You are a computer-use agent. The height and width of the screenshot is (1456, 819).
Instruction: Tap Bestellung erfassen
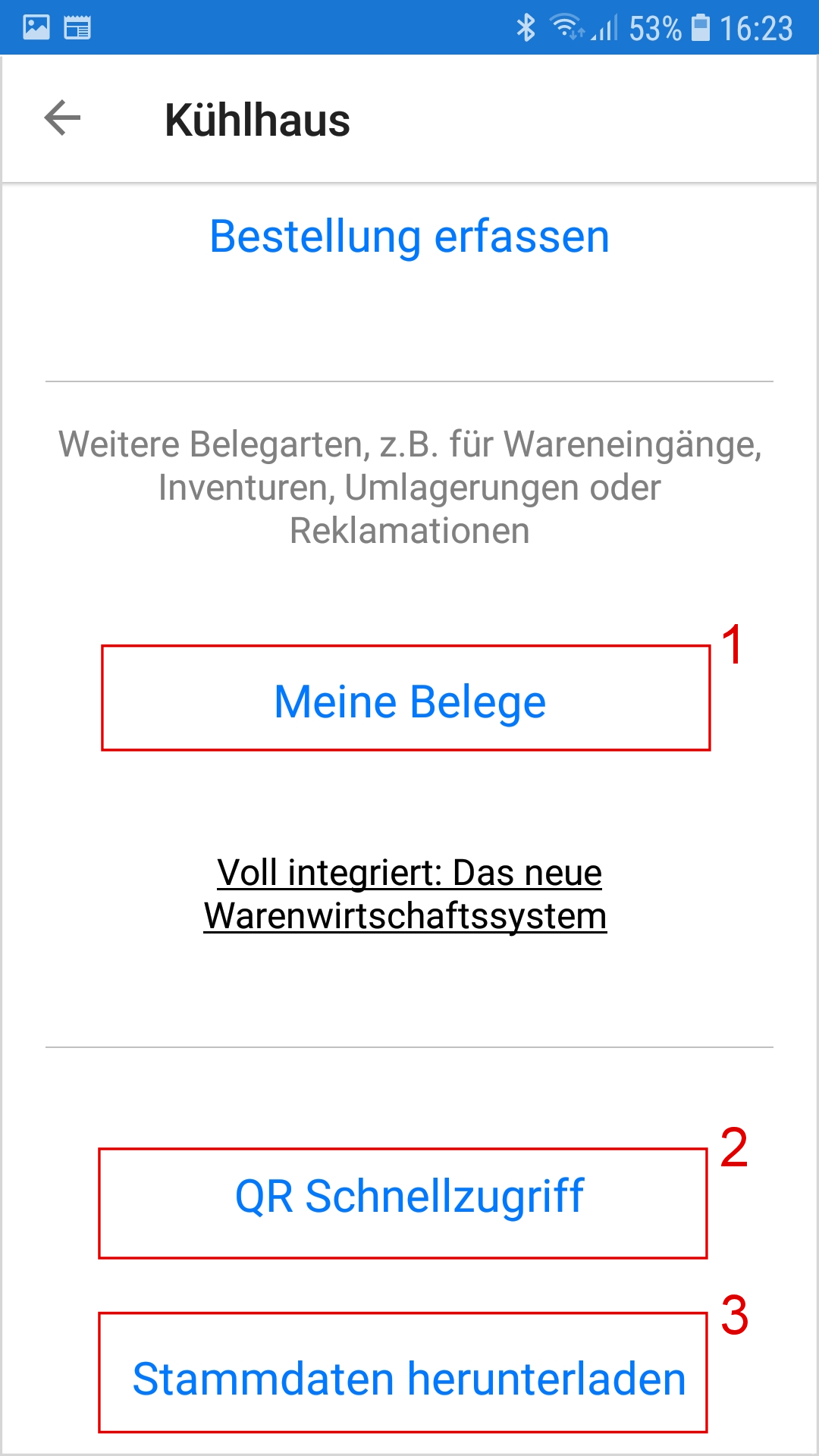click(409, 237)
